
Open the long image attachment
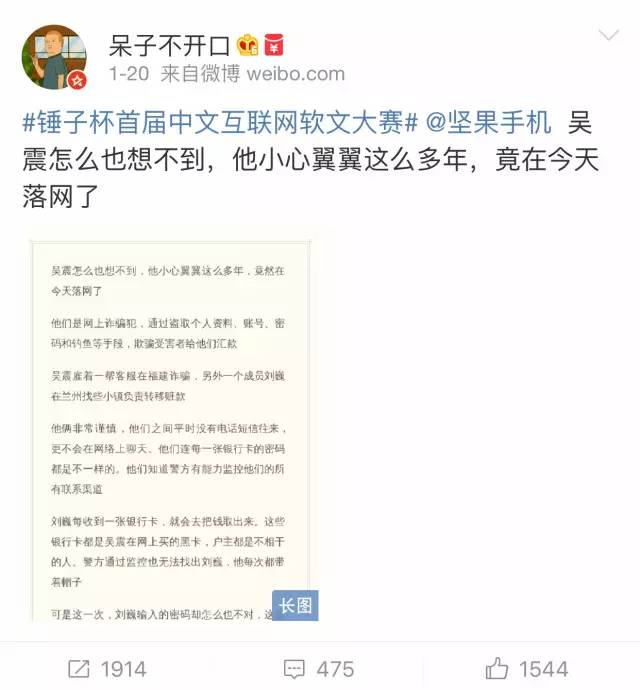click(x=176, y=430)
